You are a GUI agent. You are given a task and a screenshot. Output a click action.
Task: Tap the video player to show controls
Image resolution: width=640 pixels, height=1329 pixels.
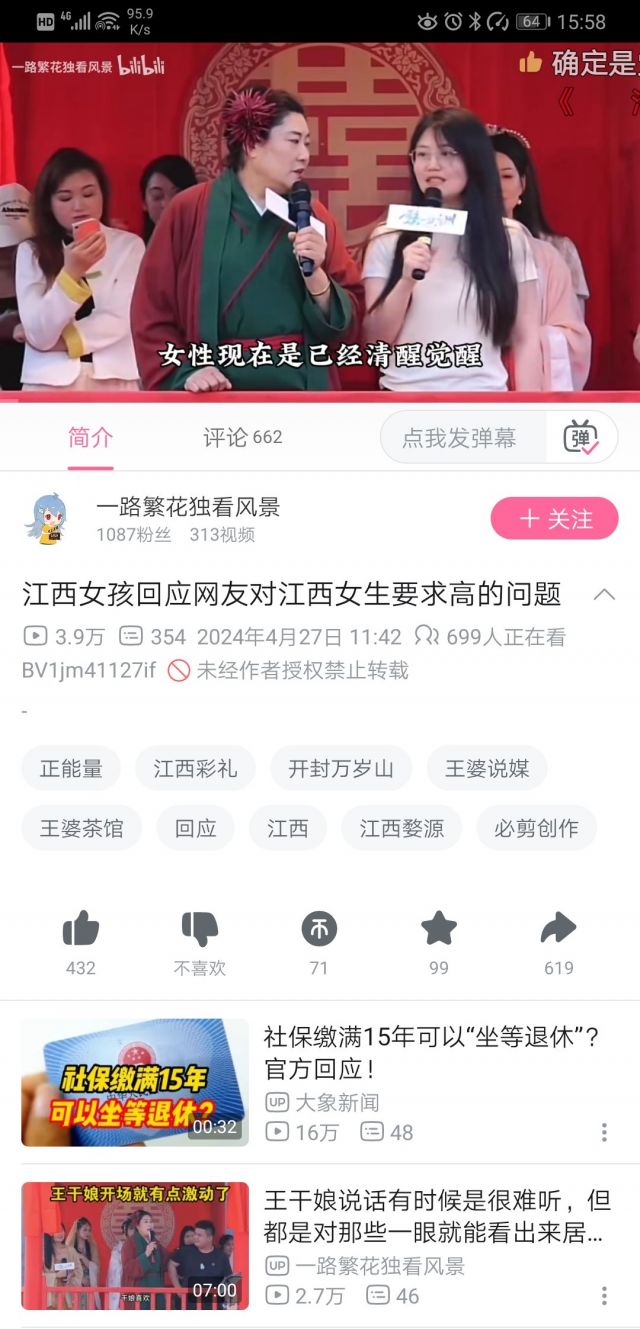pos(320,220)
